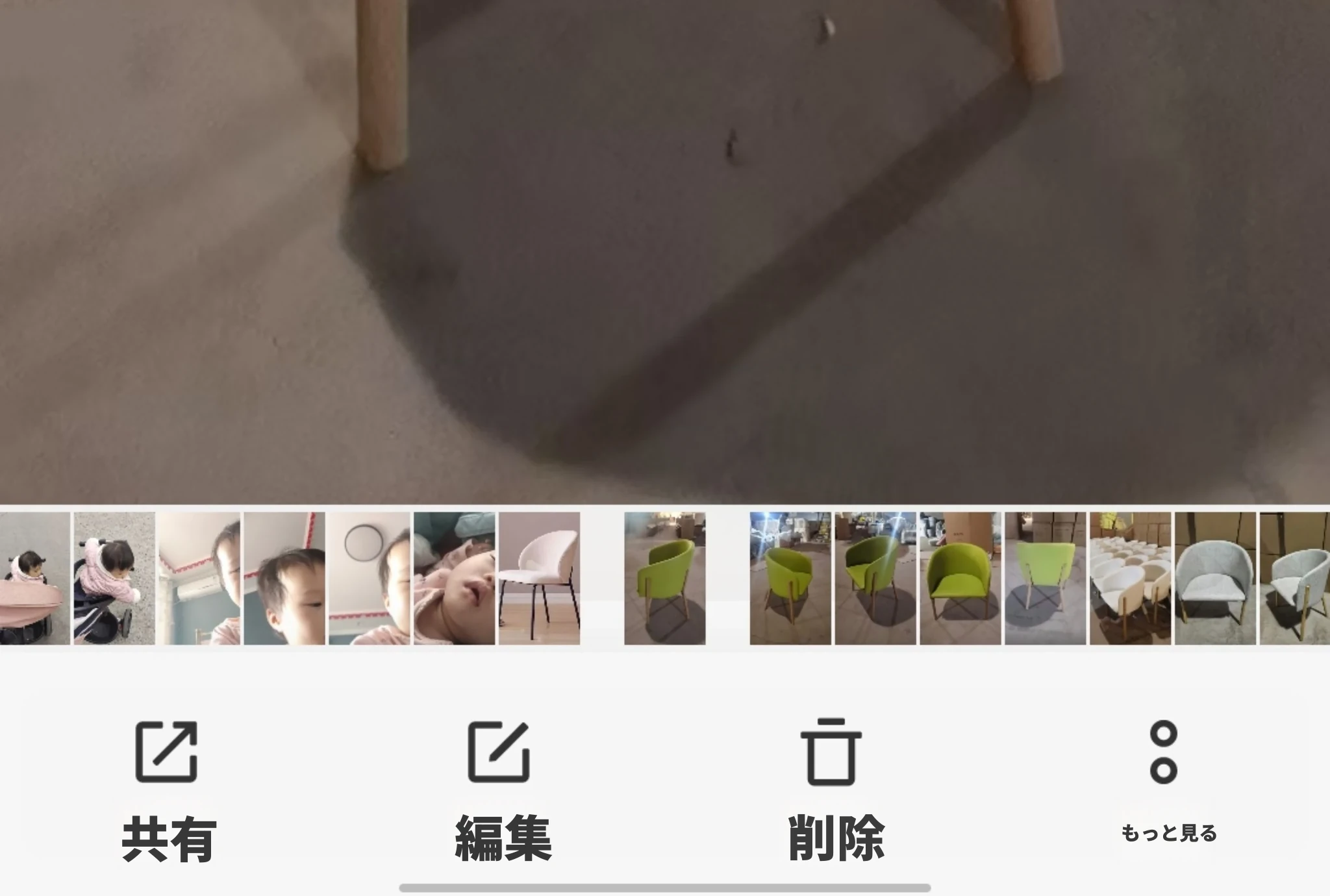Open the baby face with round ceiling light thumbnail
This screenshot has width=1330, height=896.
pos(369,578)
